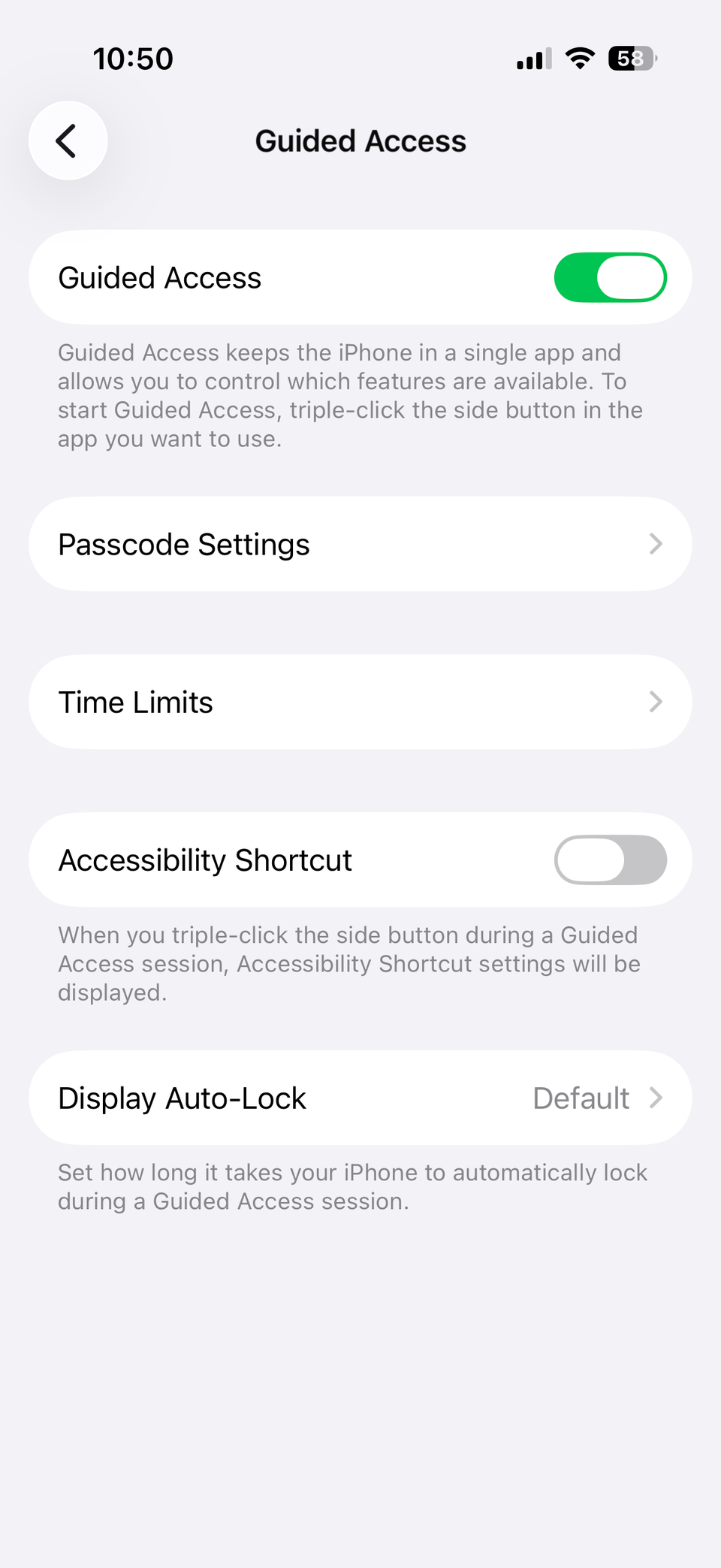Open Display Auto-Lock options
The height and width of the screenshot is (1568, 721).
click(x=360, y=1098)
